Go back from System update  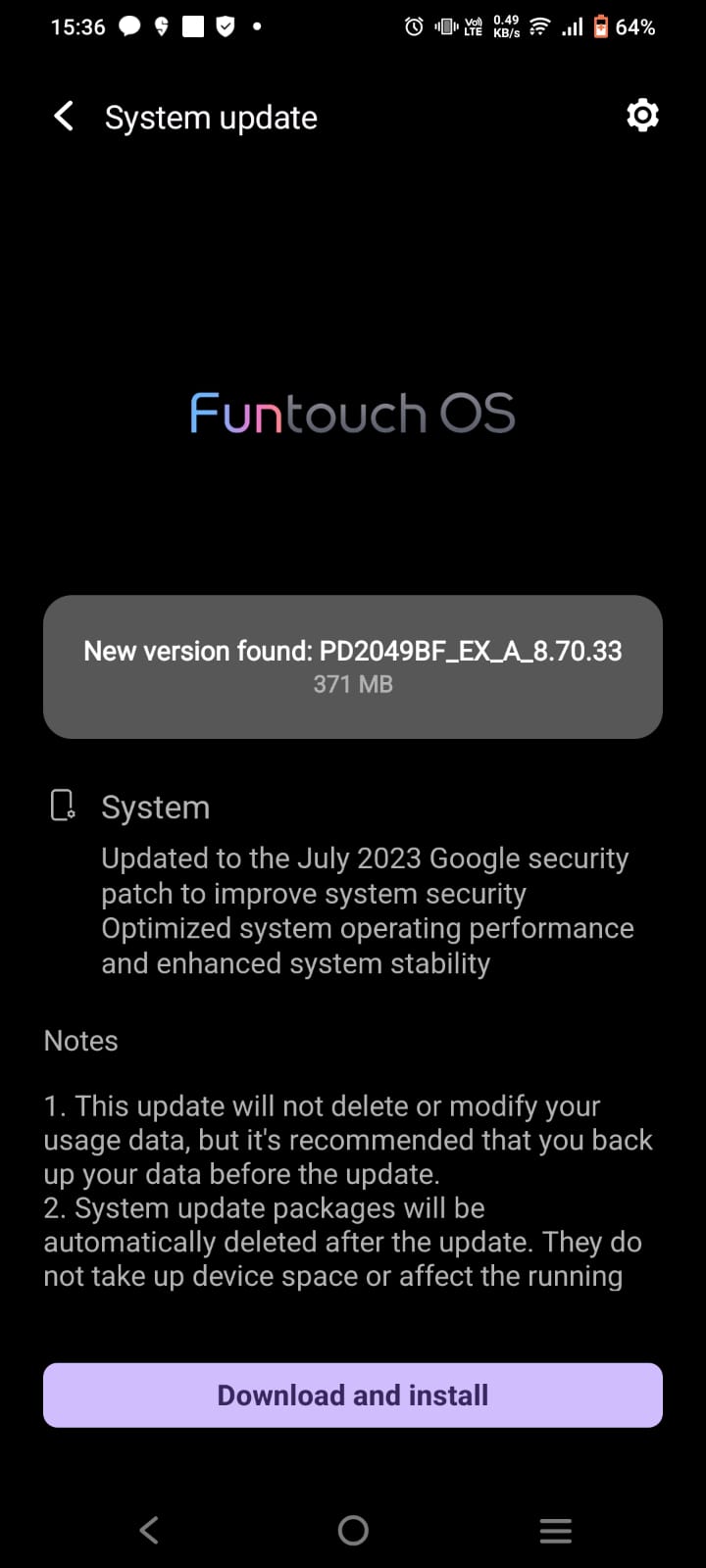(64, 117)
